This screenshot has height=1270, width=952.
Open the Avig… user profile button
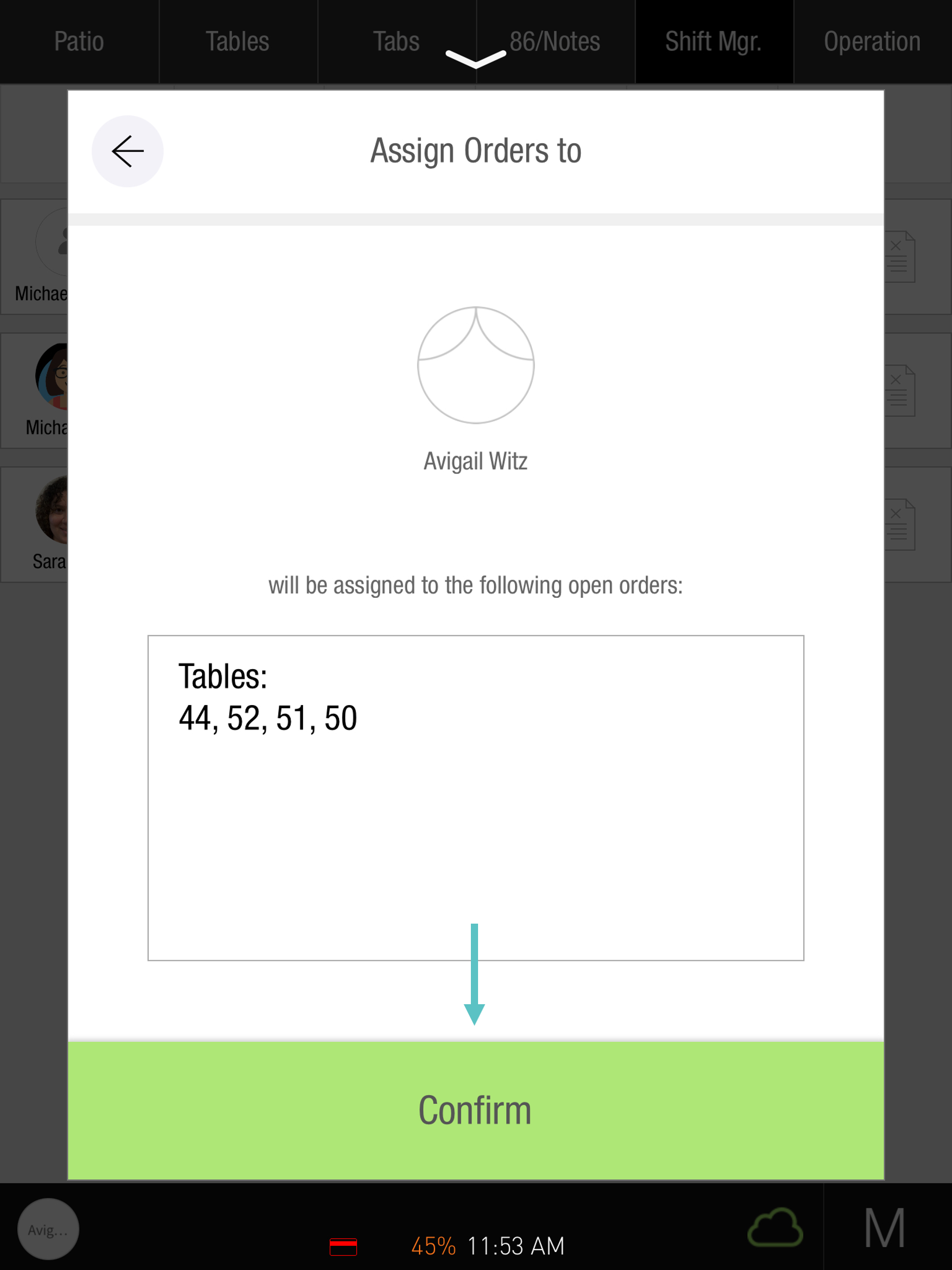click(x=48, y=1230)
